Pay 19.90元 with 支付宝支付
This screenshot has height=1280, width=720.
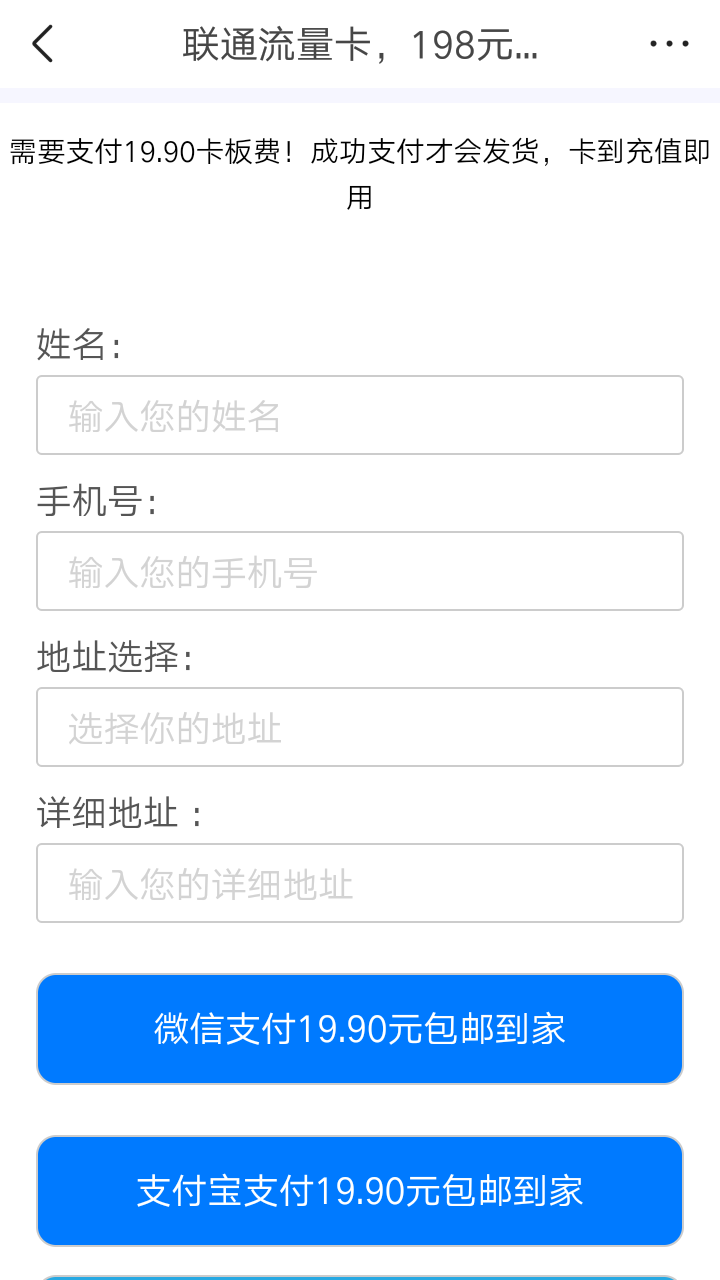360,1191
